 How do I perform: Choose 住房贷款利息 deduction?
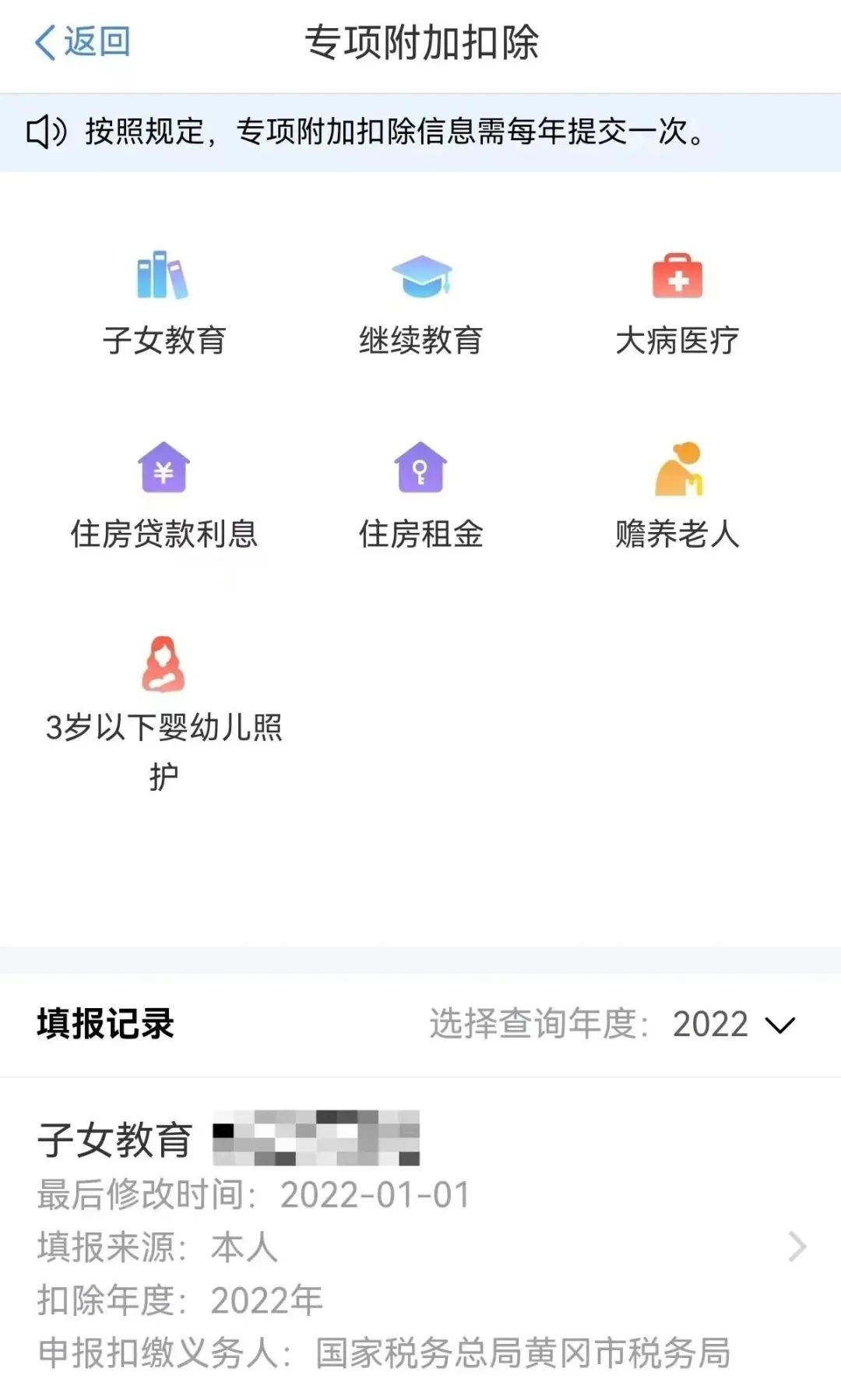pos(164,496)
